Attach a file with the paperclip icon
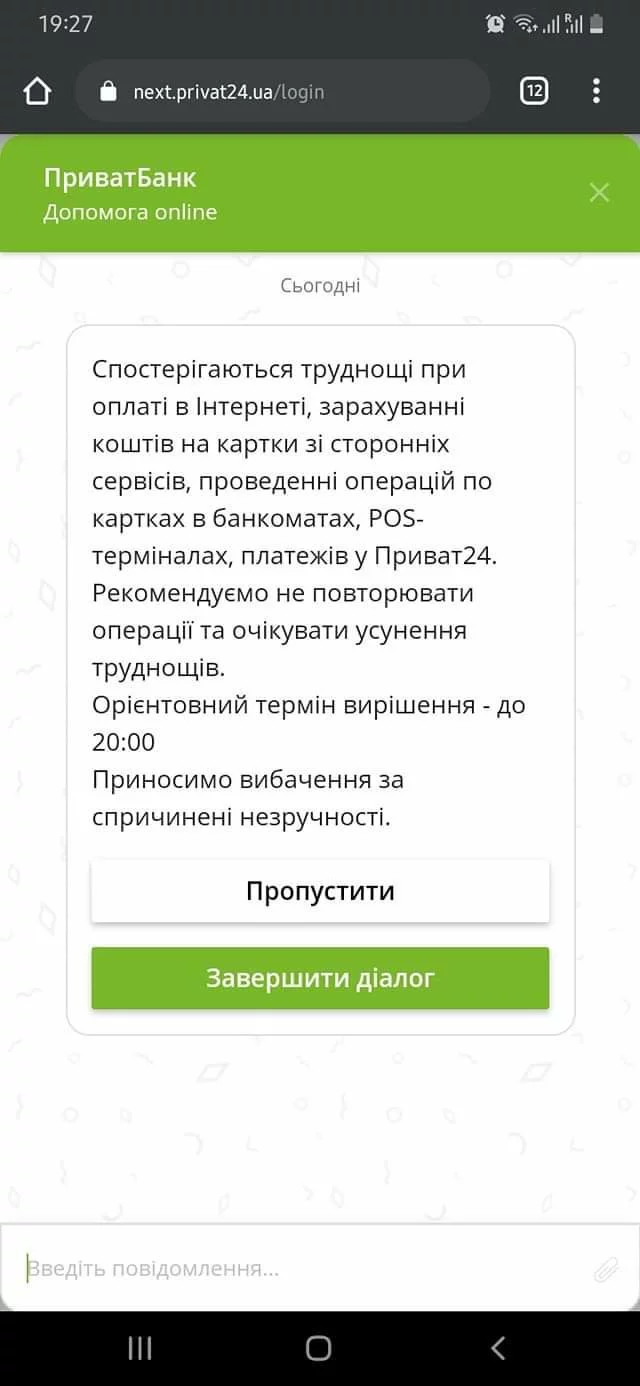 tap(606, 1270)
